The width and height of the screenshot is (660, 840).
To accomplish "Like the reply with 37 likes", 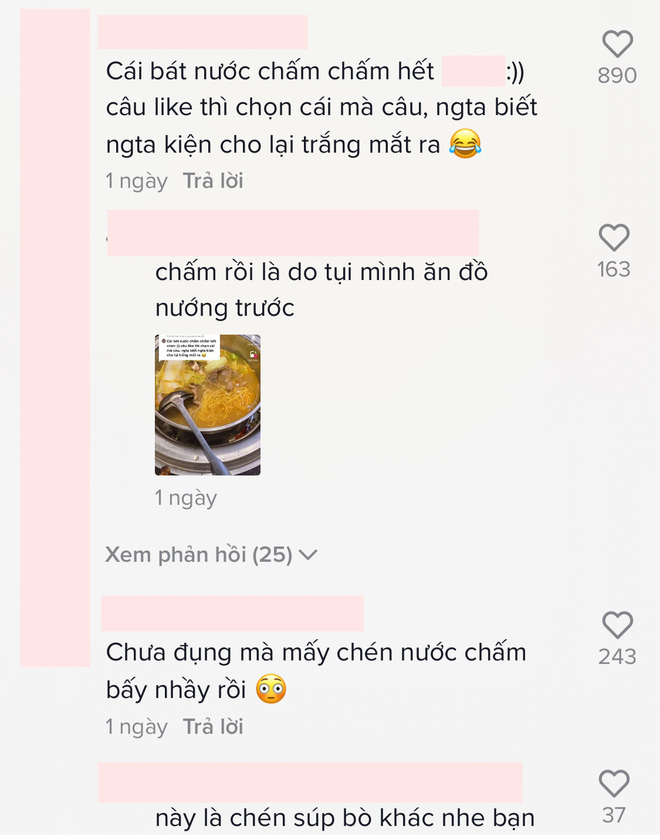I will pyautogui.click(x=614, y=784).
